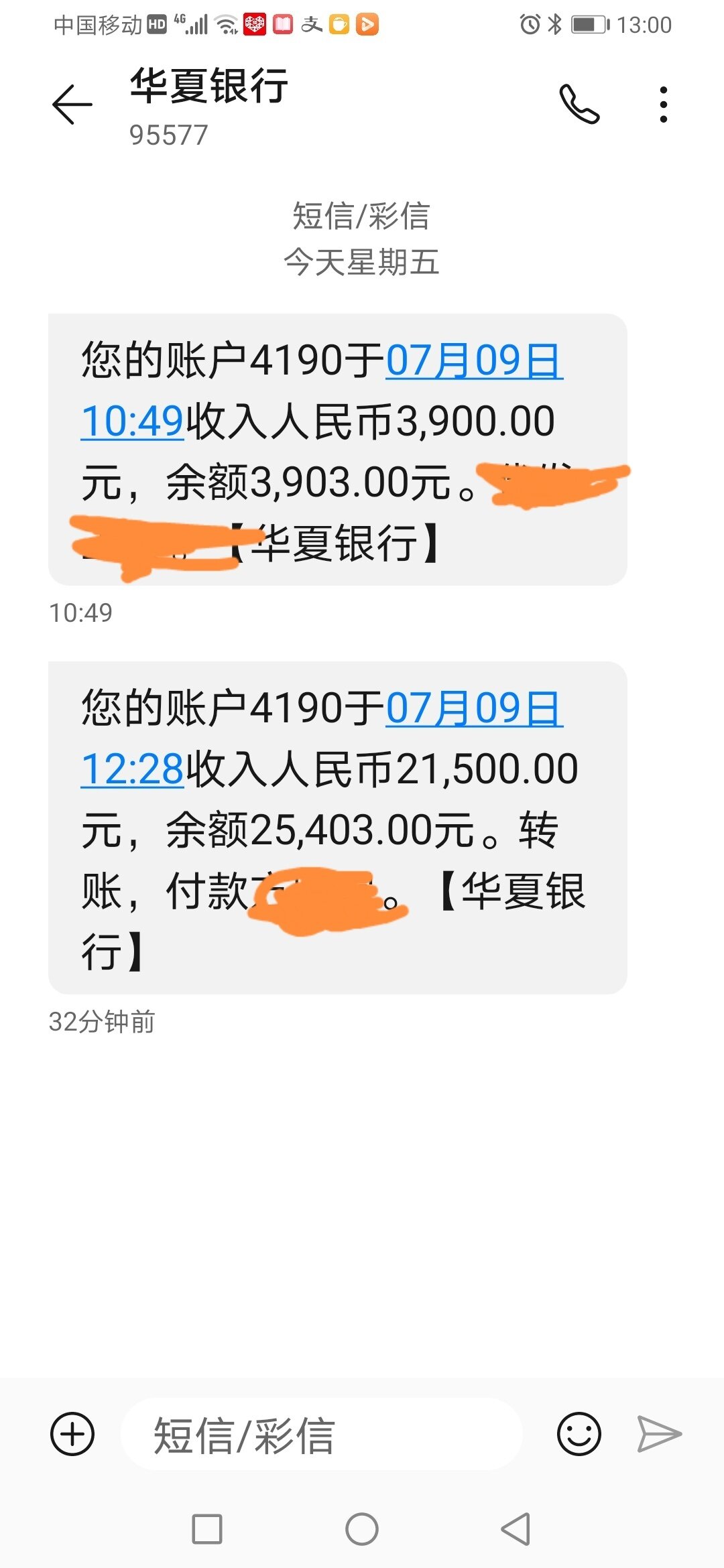Image resolution: width=724 pixels, height=1568 pixels.
Task: Tap the 12:28 time link in the second message
Action: (x=132, y=769)
